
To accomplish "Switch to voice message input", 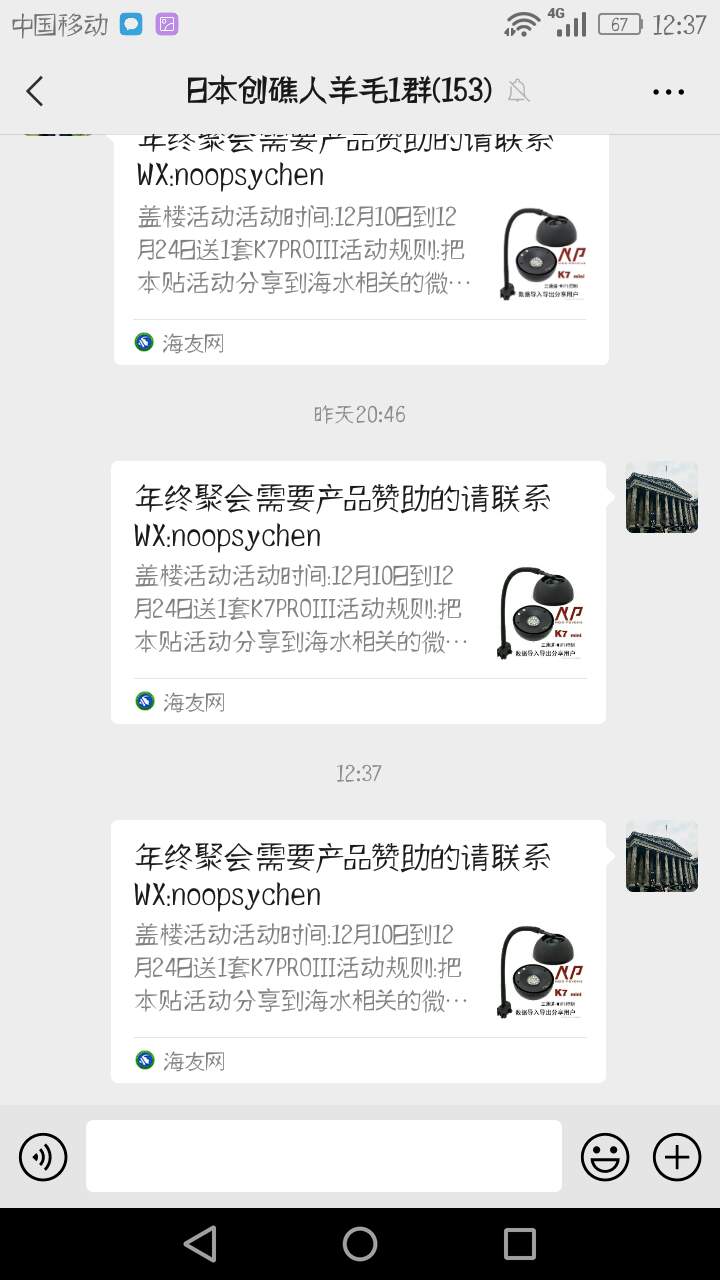I will [x=43, y=1157].
